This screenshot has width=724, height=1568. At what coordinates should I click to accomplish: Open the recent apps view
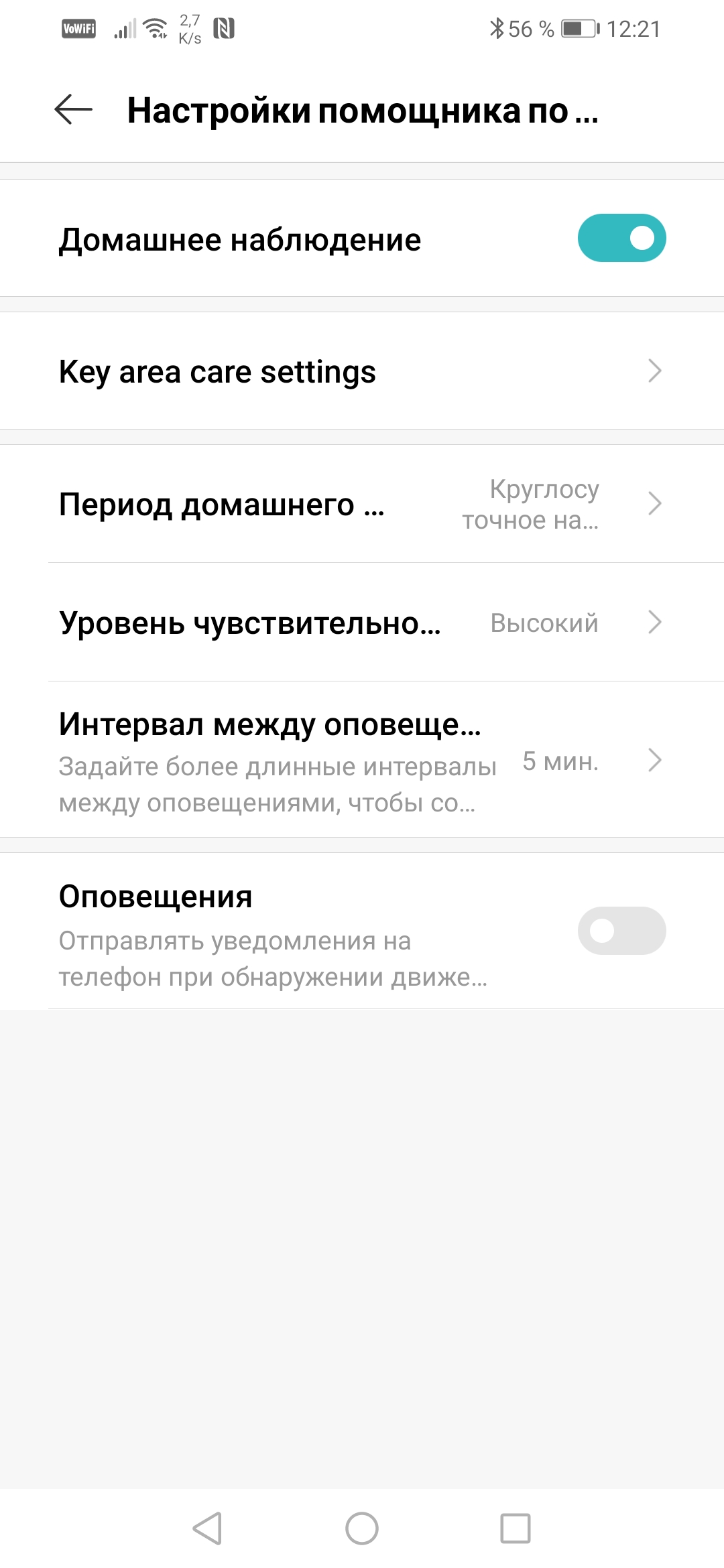515,1528
